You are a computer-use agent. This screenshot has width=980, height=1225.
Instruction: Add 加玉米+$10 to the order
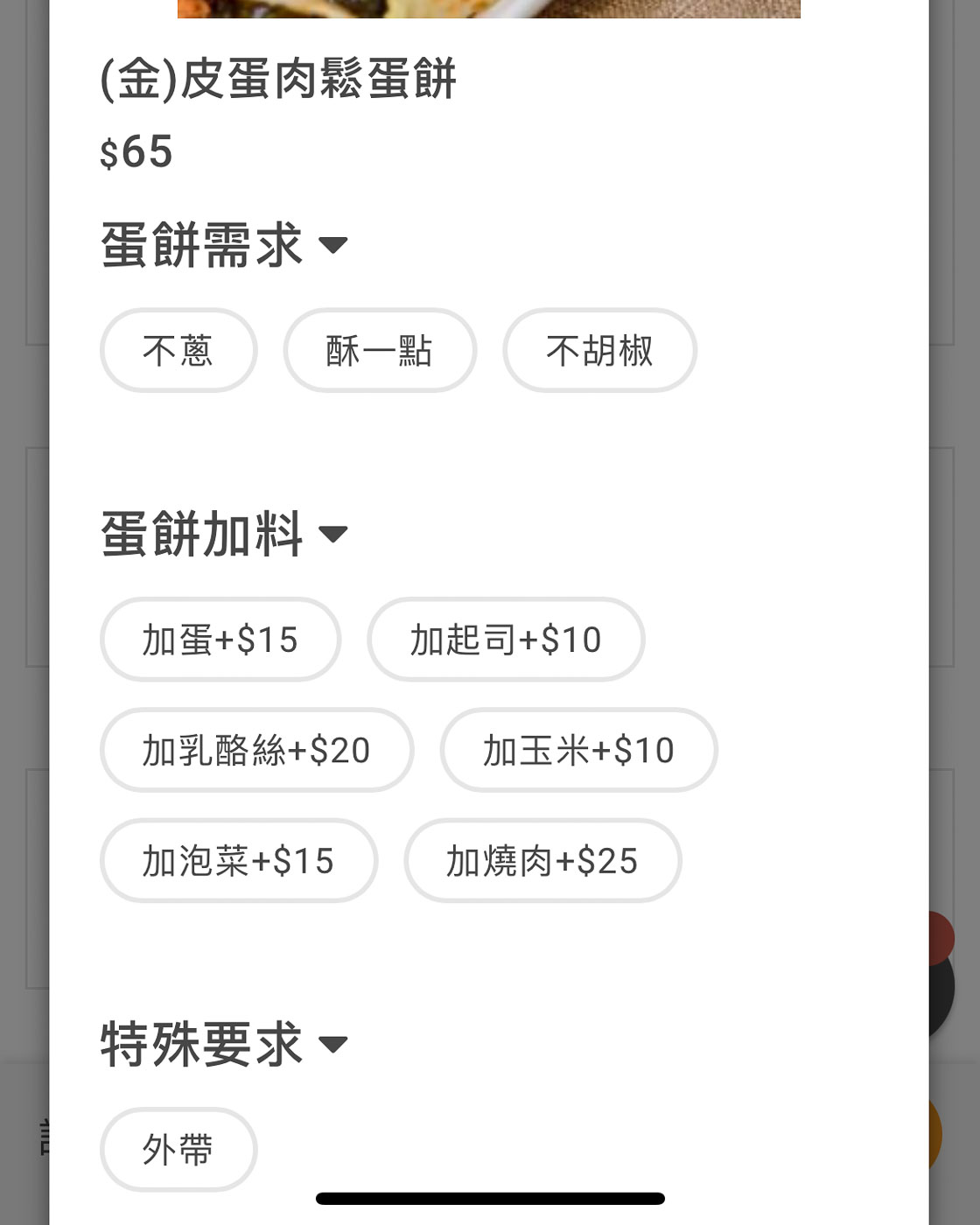[578, 750]
